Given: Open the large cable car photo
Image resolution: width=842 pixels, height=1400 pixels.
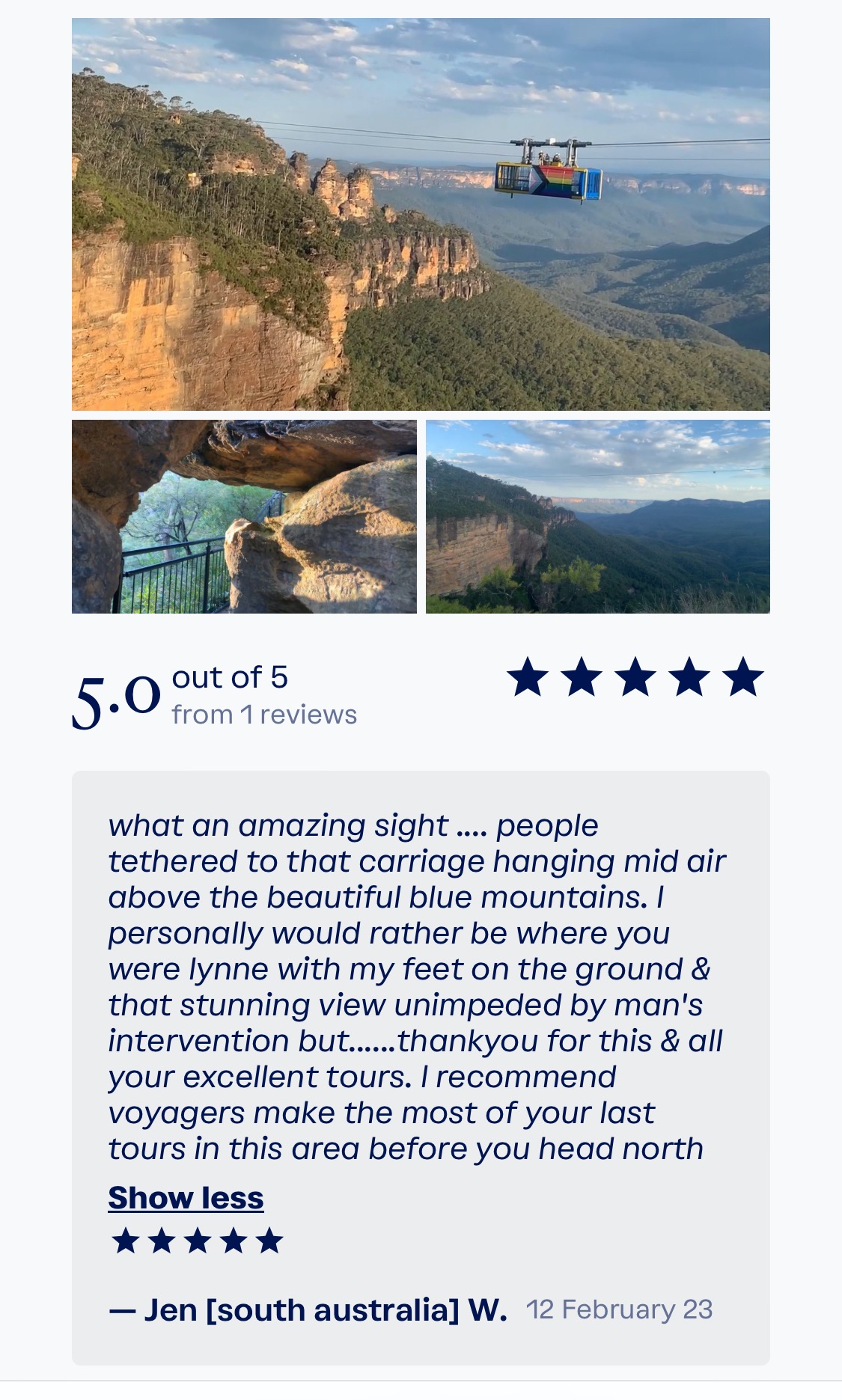Looking at the screenshot, I should click(421, 214).
